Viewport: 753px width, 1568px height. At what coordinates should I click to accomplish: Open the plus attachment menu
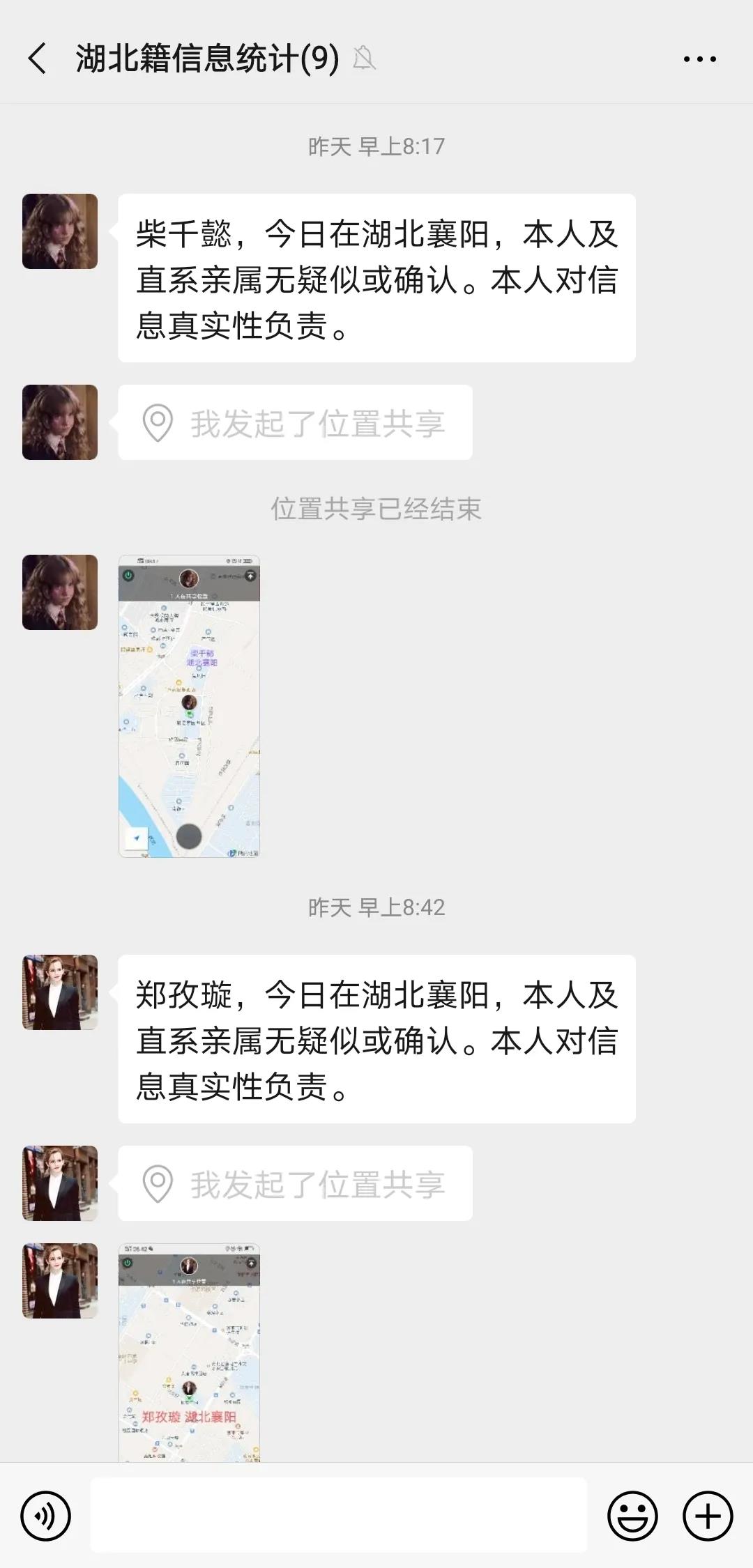pos(708,1516)
